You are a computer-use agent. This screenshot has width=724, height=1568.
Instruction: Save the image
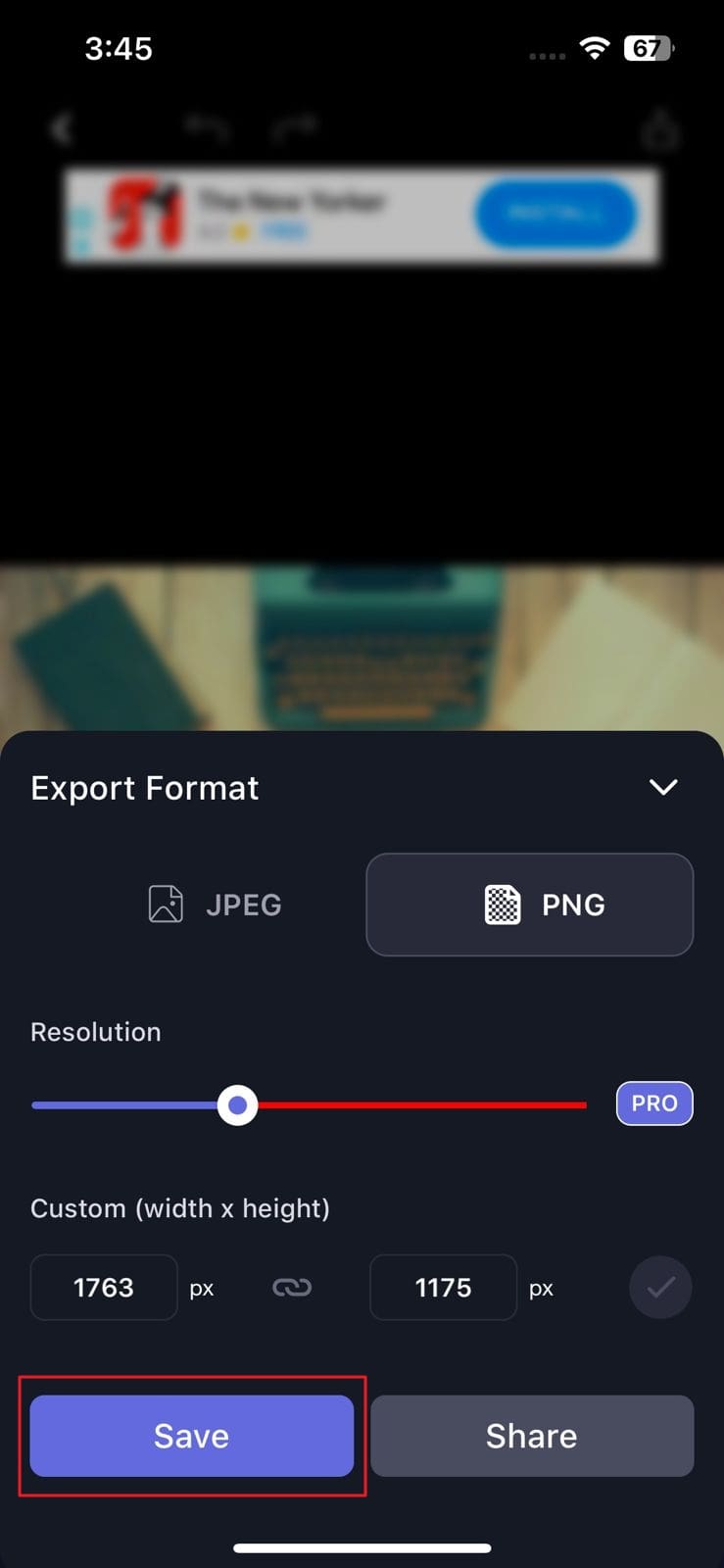(x=192, y=1436)
